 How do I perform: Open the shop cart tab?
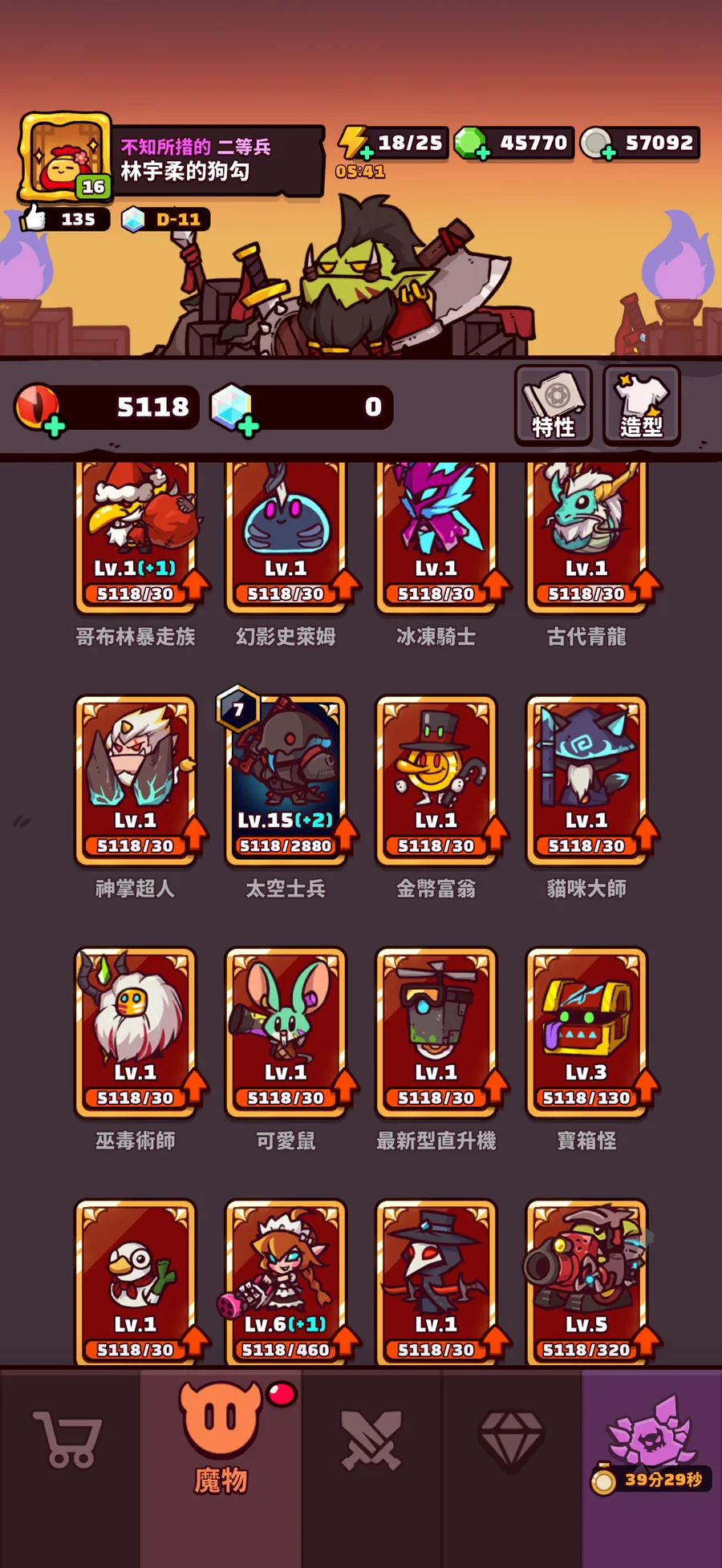coord(69,1441)
